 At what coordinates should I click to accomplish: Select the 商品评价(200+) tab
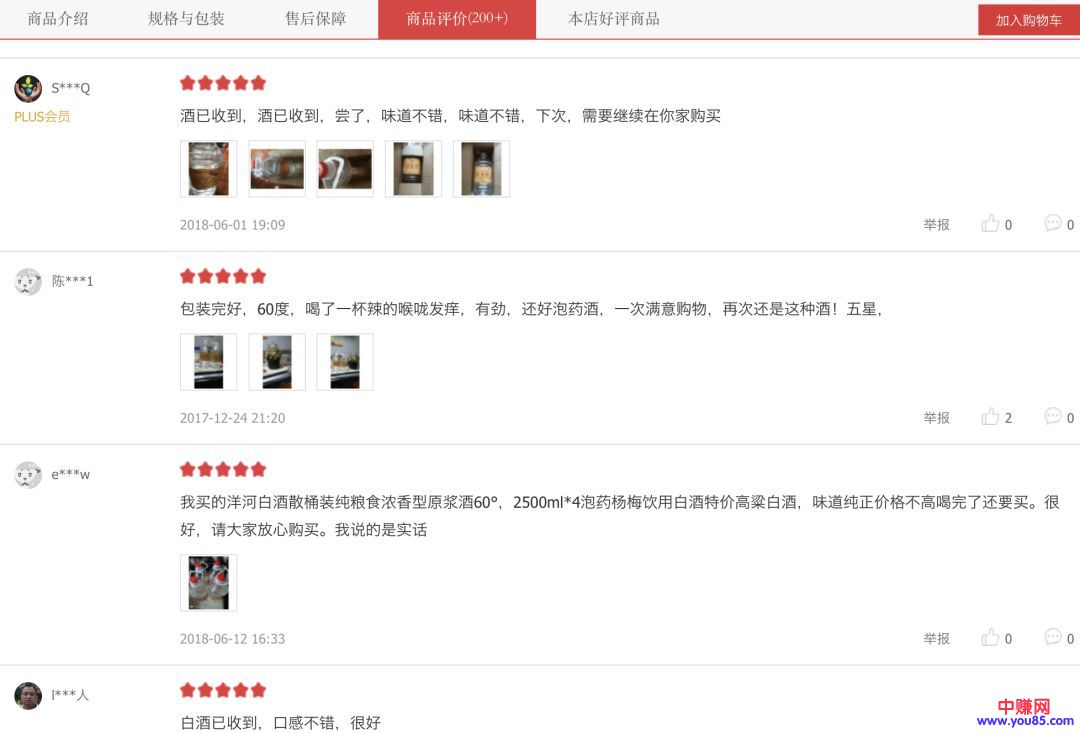(x=457, y=19)
